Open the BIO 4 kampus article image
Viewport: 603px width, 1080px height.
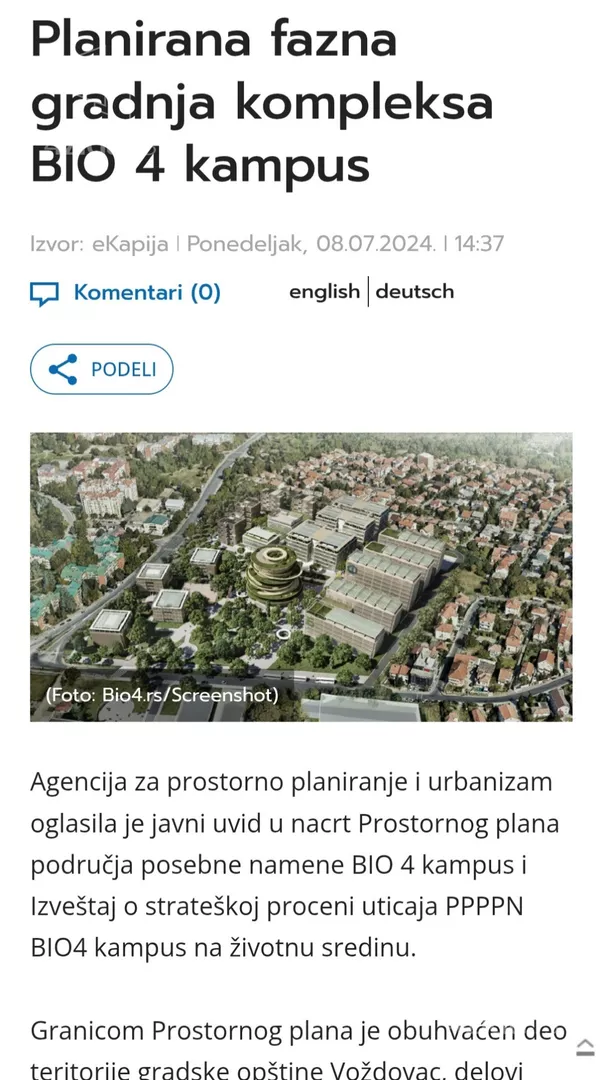(x=301, y=577)
